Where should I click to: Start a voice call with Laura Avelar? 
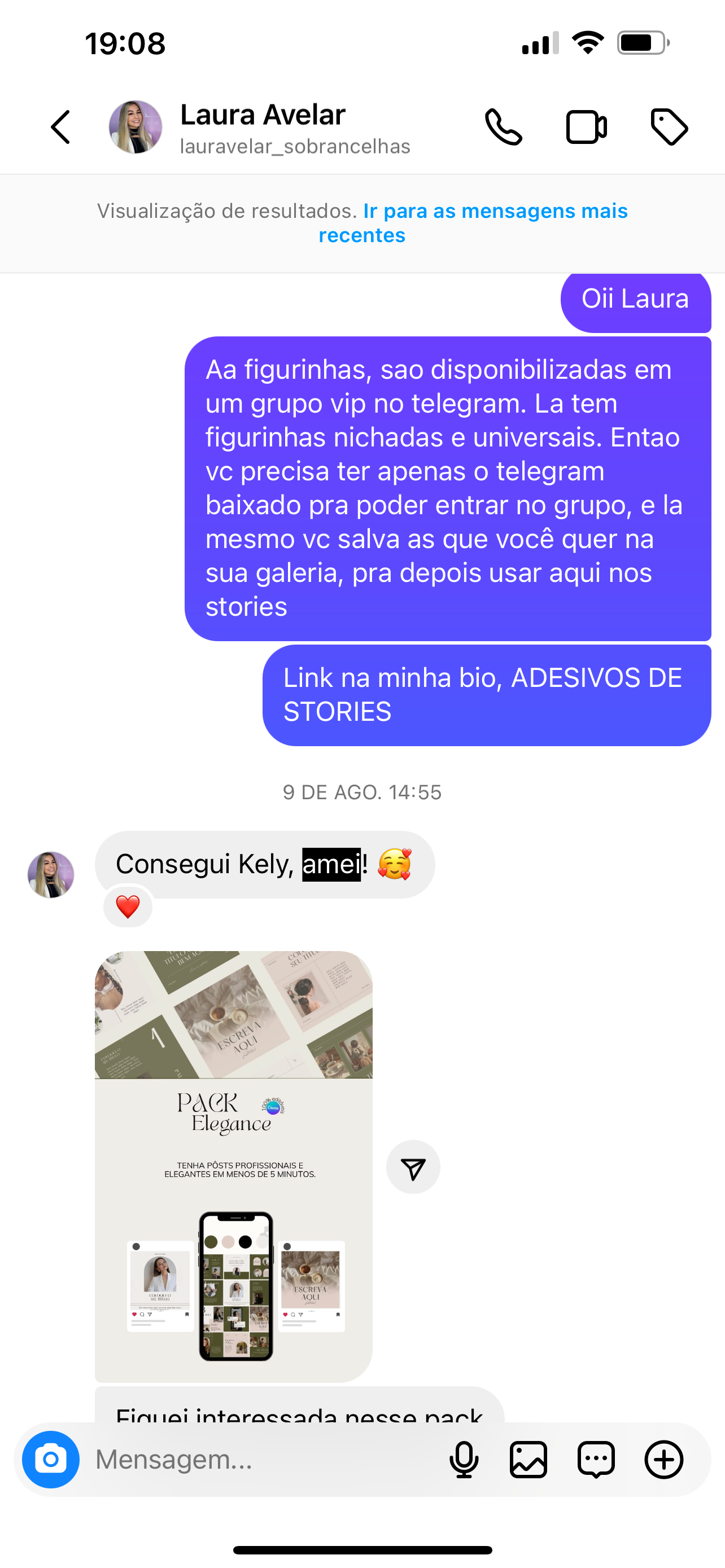[504, 127]
